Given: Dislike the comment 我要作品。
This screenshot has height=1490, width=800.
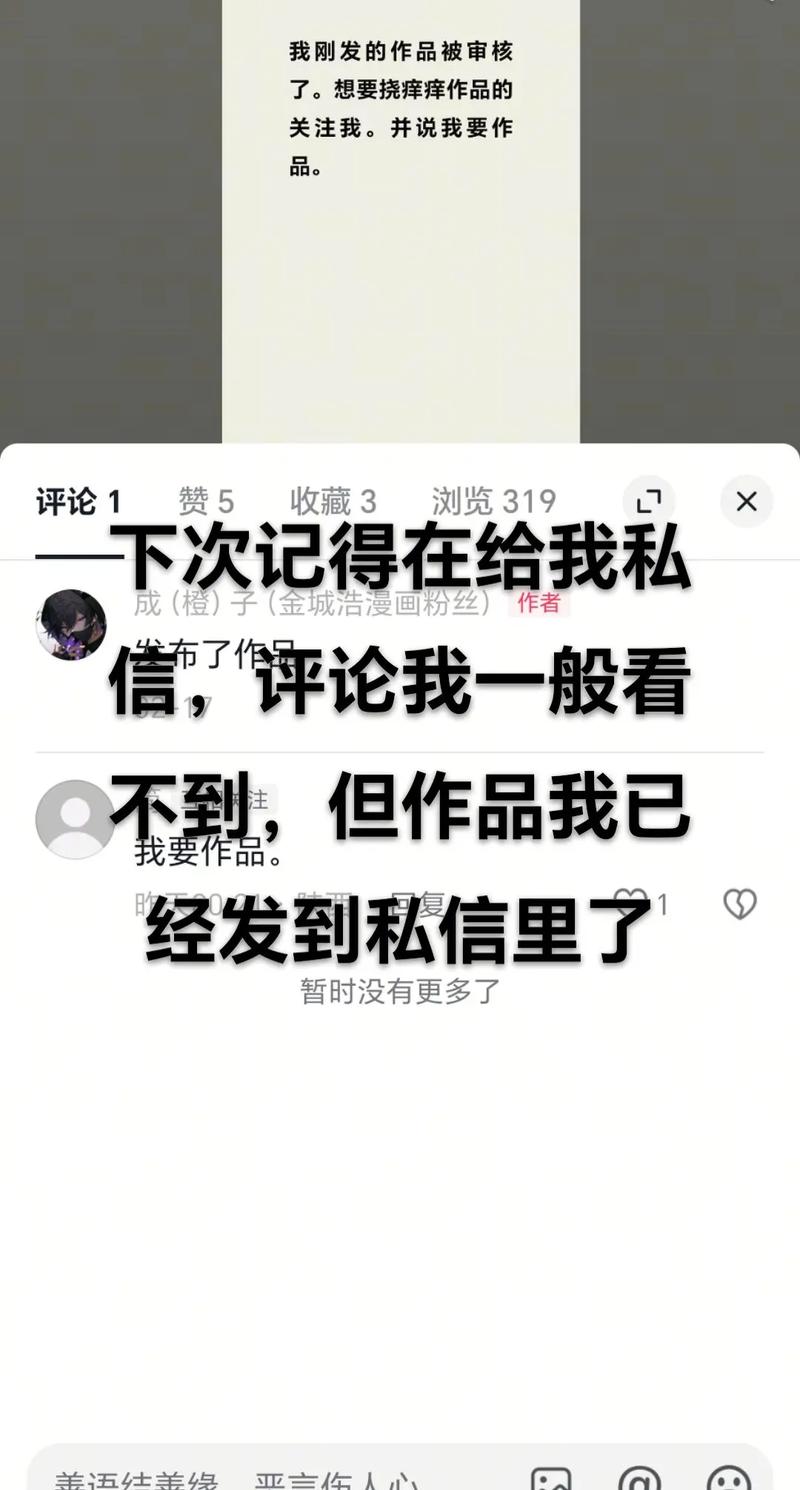Looking at the screenshot, I should click(739, 903).
